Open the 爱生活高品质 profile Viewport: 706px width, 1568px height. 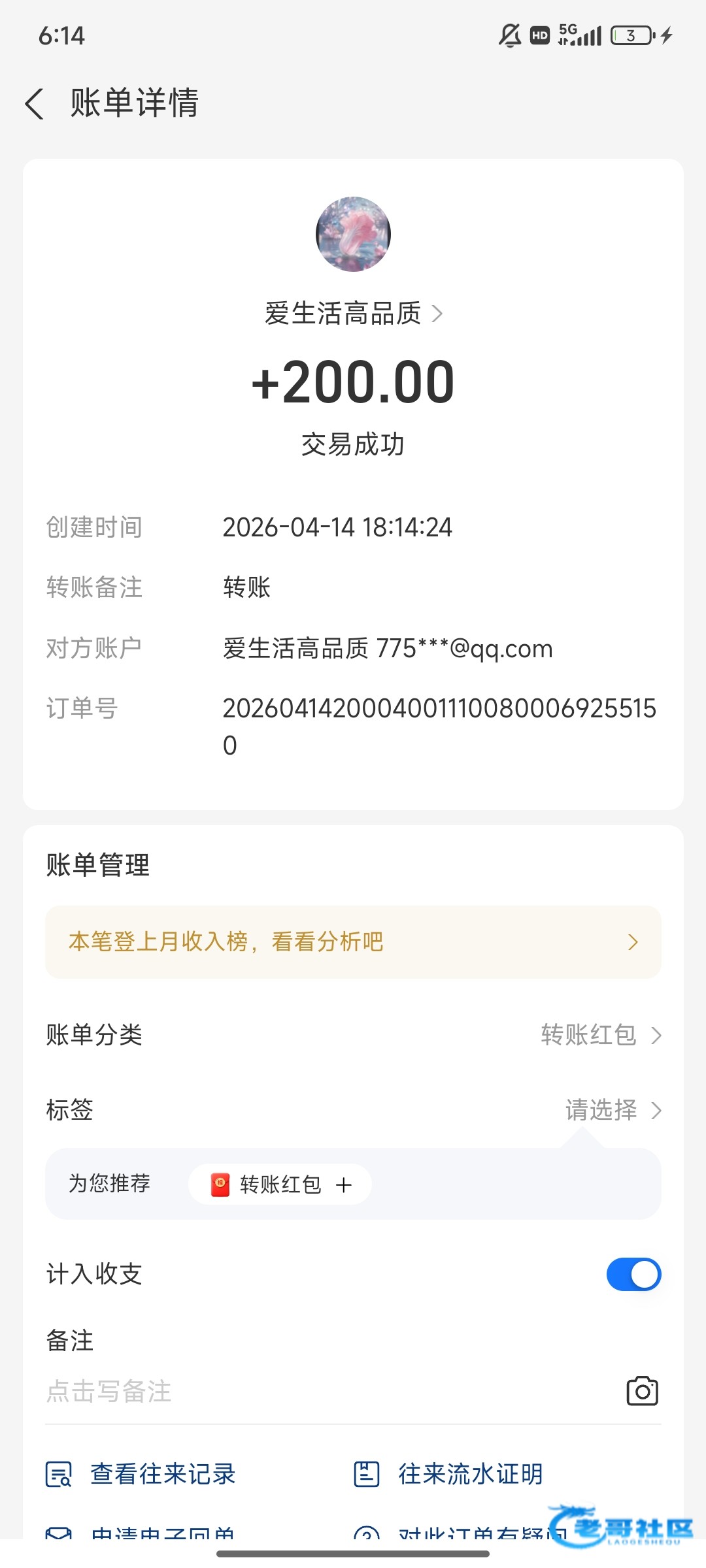tap(353, 314)
